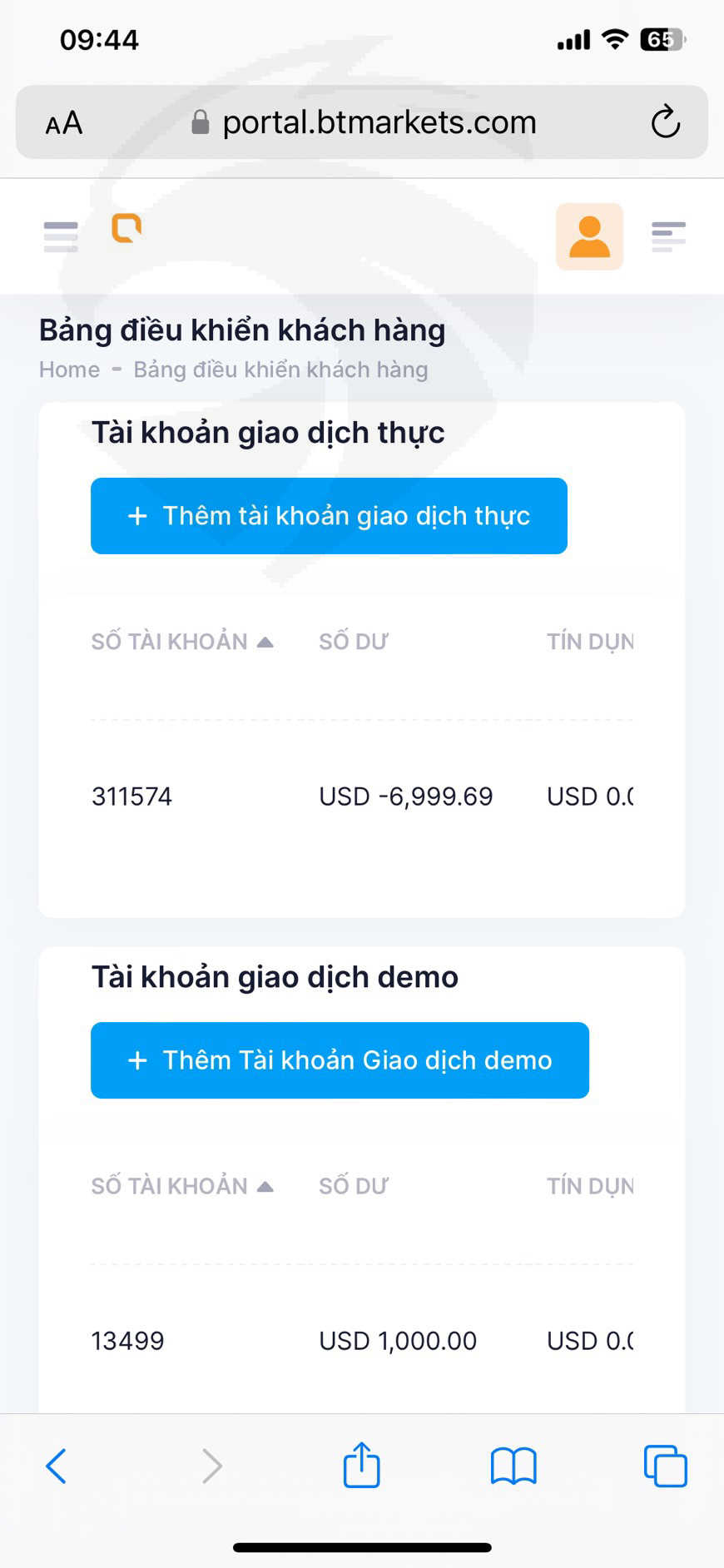The image size is (724, 1568).
Task: Open the orange user profile icon
Action: (x=589, y=236)
